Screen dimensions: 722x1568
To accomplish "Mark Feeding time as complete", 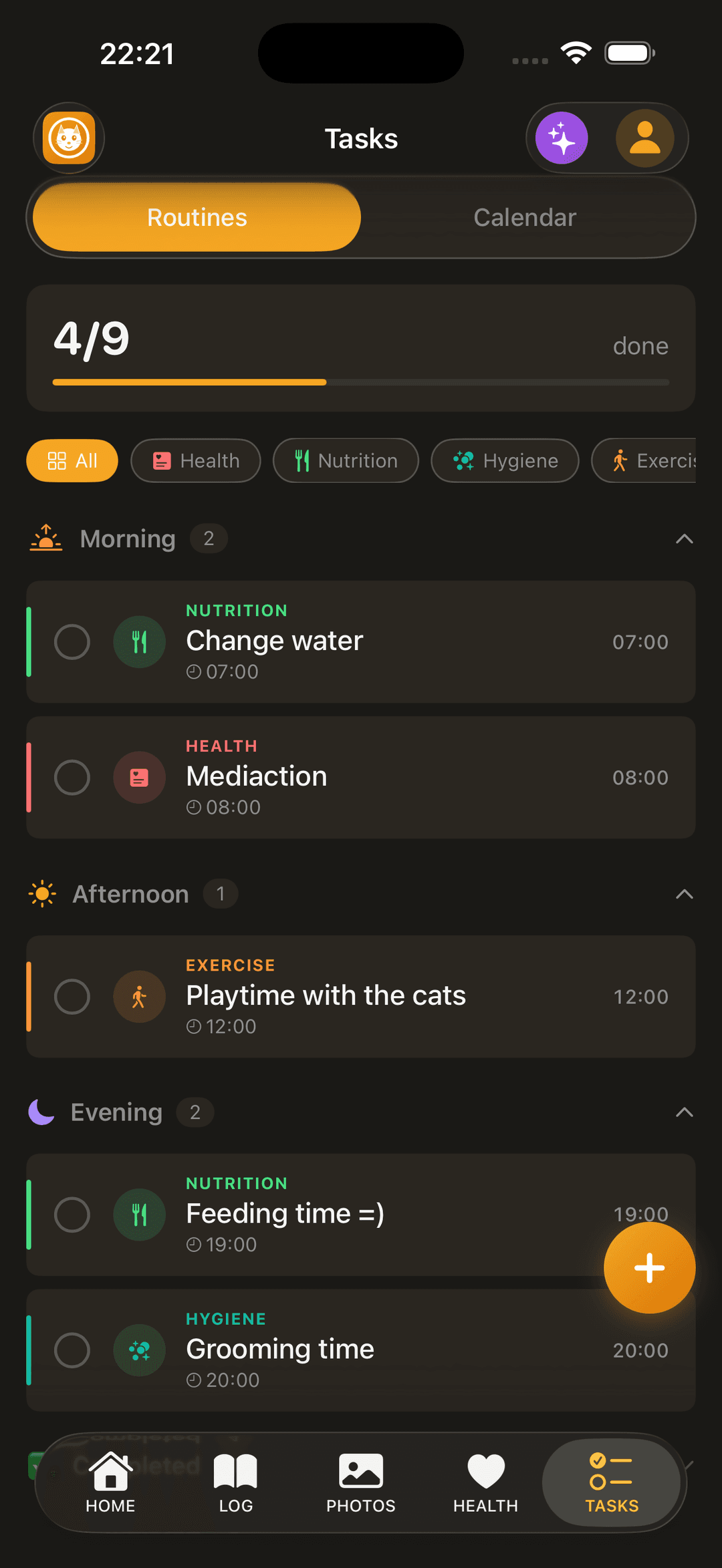I will click(x=72, y=1215).
